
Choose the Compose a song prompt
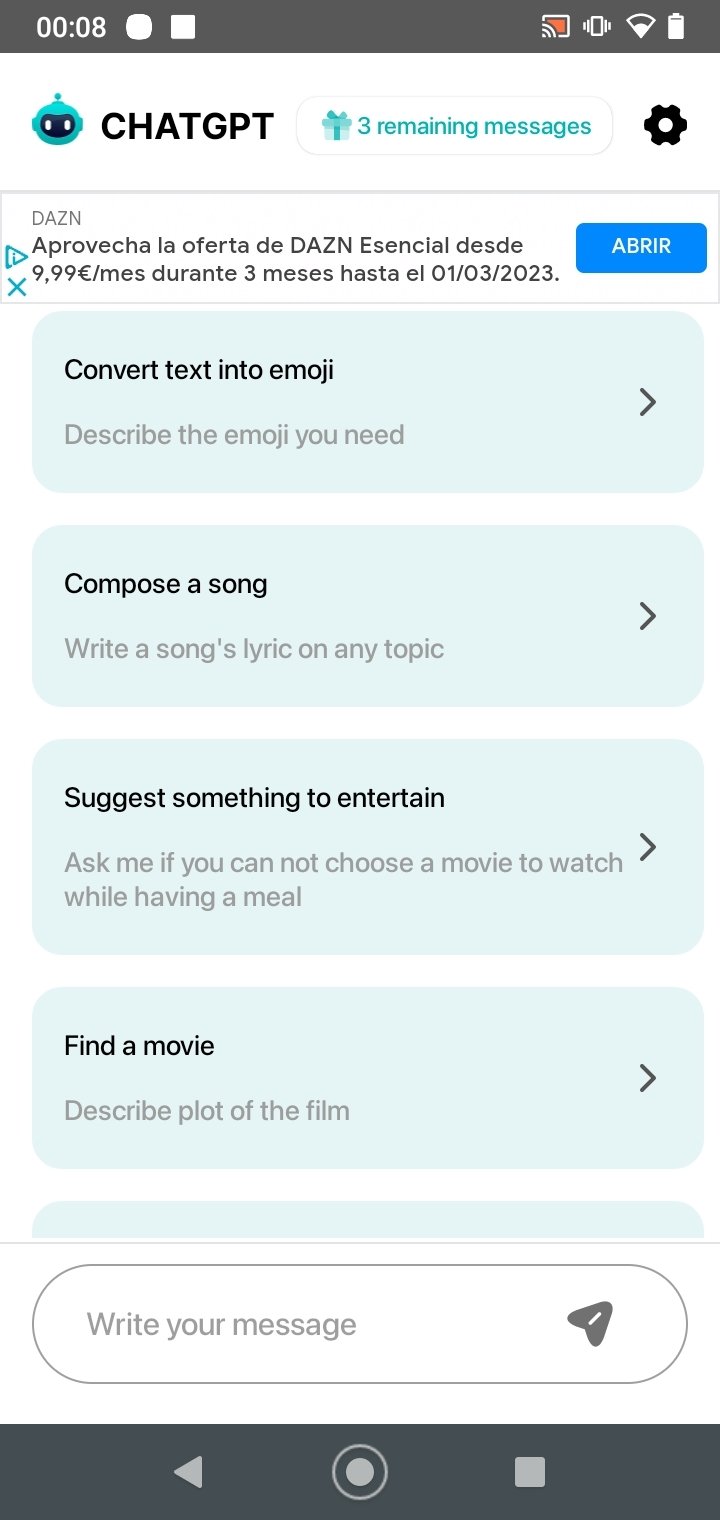368,616
